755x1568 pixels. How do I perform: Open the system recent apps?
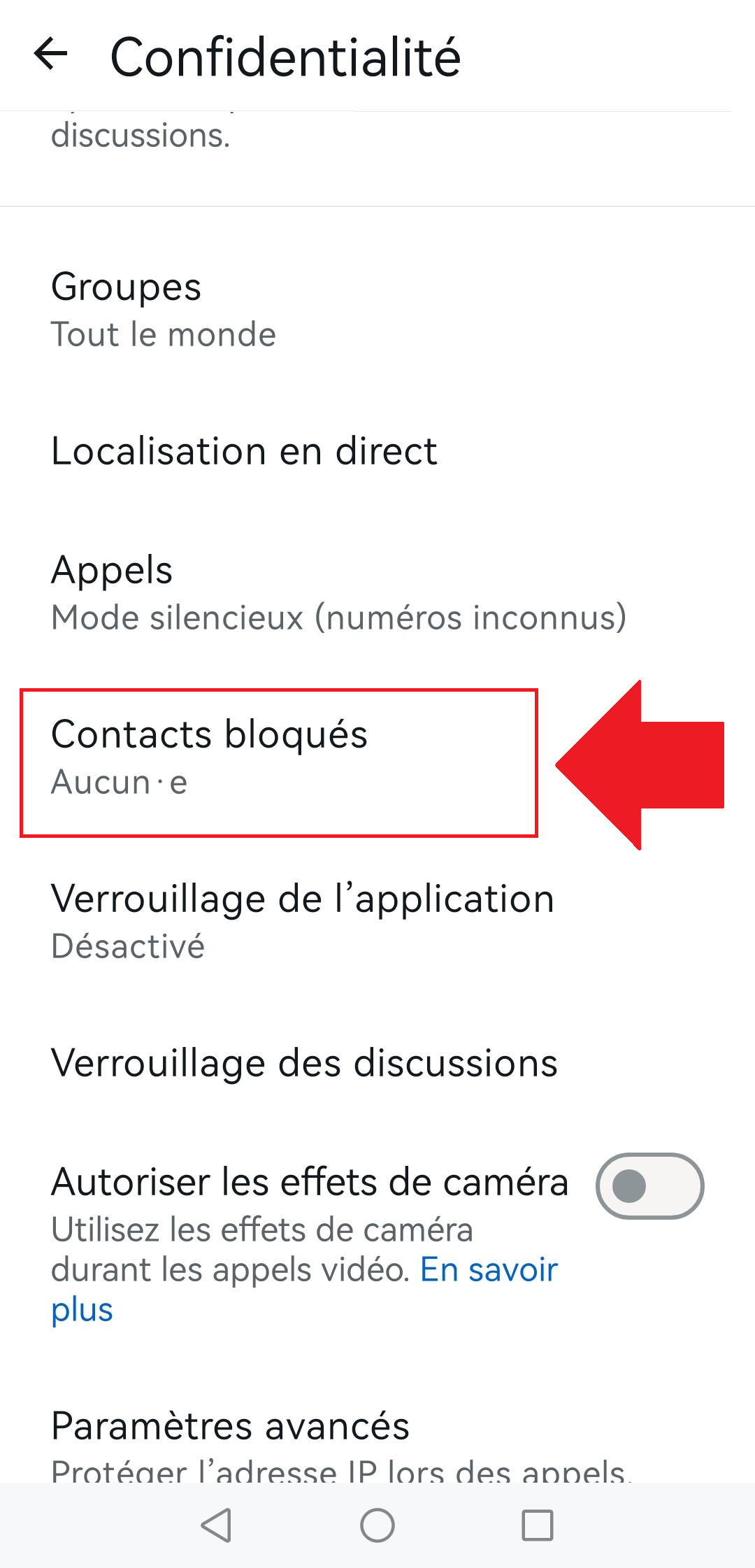[x=537, y=1525]
